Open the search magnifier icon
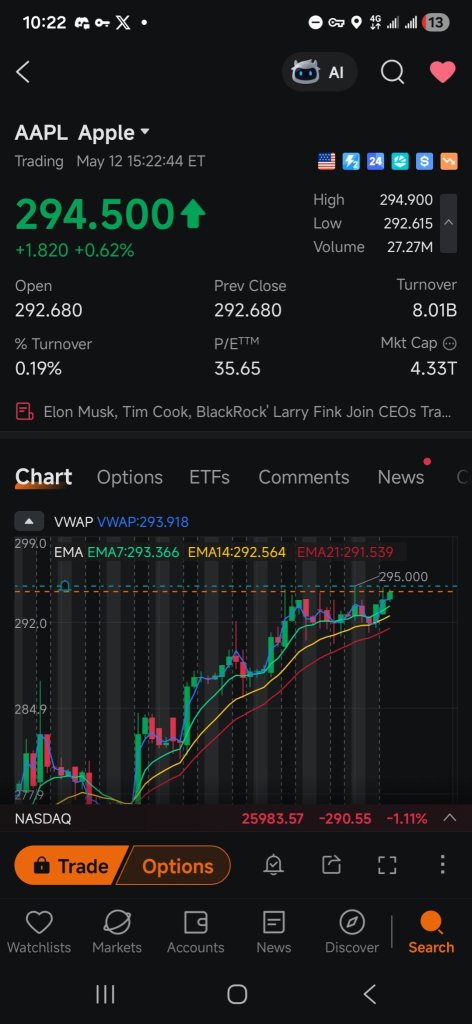 point(392,72)
